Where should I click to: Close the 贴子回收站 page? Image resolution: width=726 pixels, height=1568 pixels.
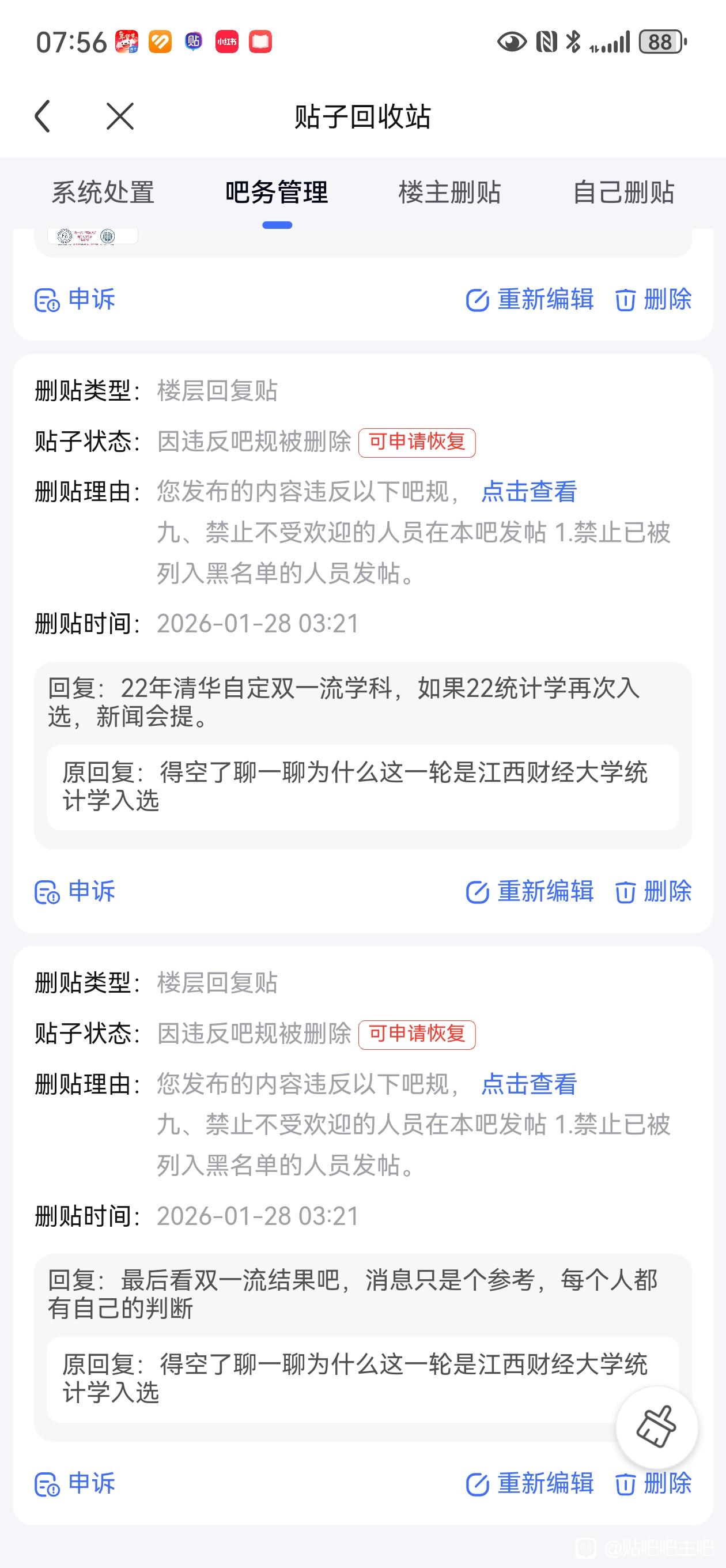[x=120, y=116]
